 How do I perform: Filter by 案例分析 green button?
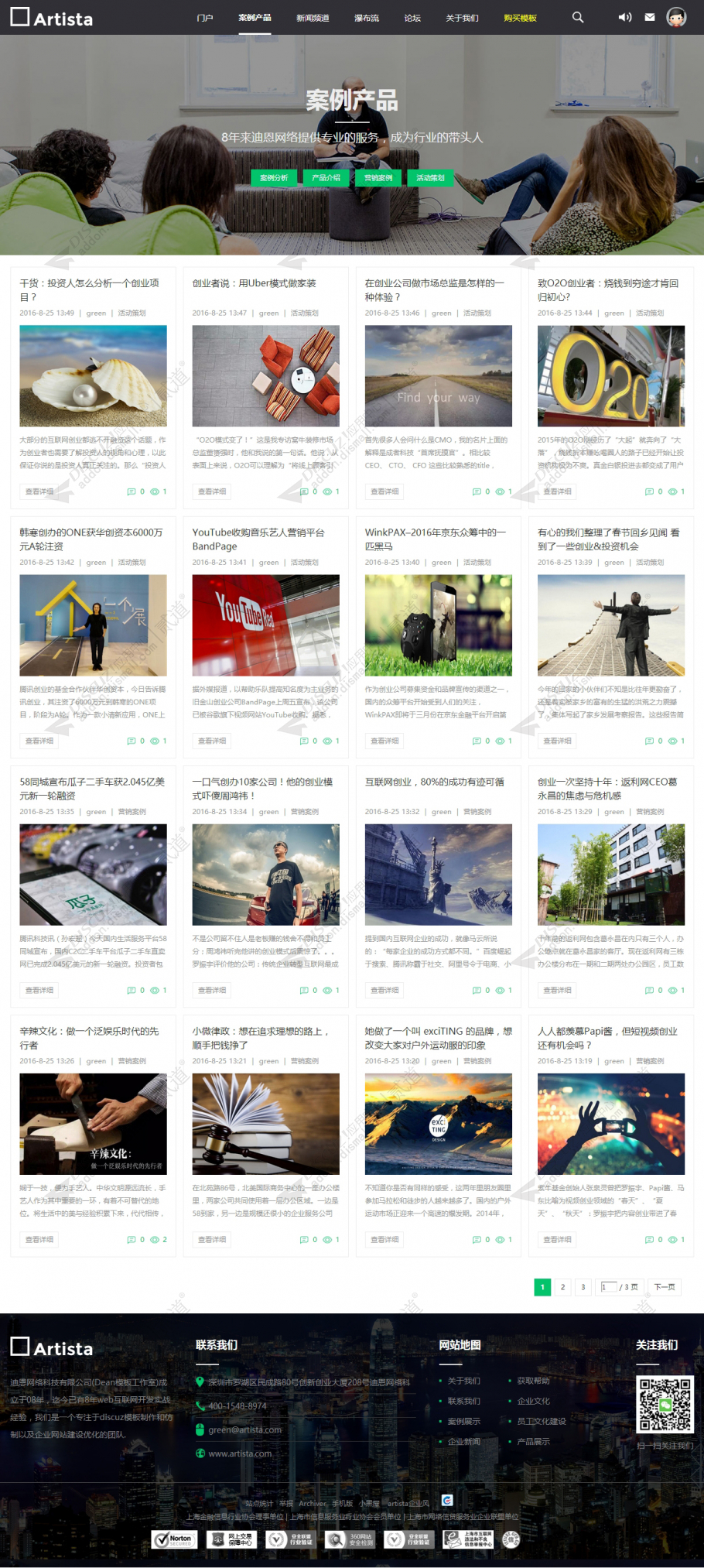[274, 178]
